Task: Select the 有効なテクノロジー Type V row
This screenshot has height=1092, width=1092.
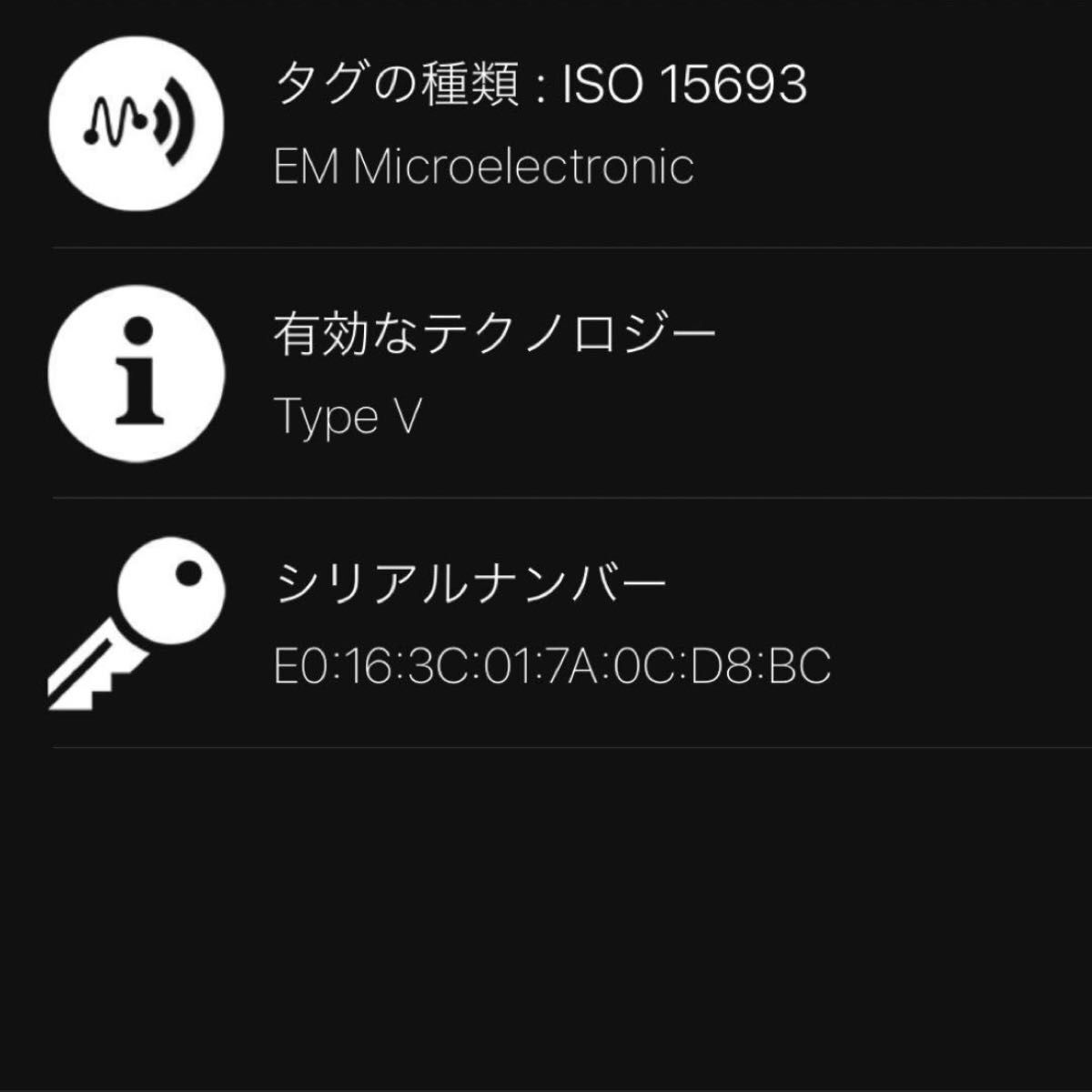Action: coord(546,375)
